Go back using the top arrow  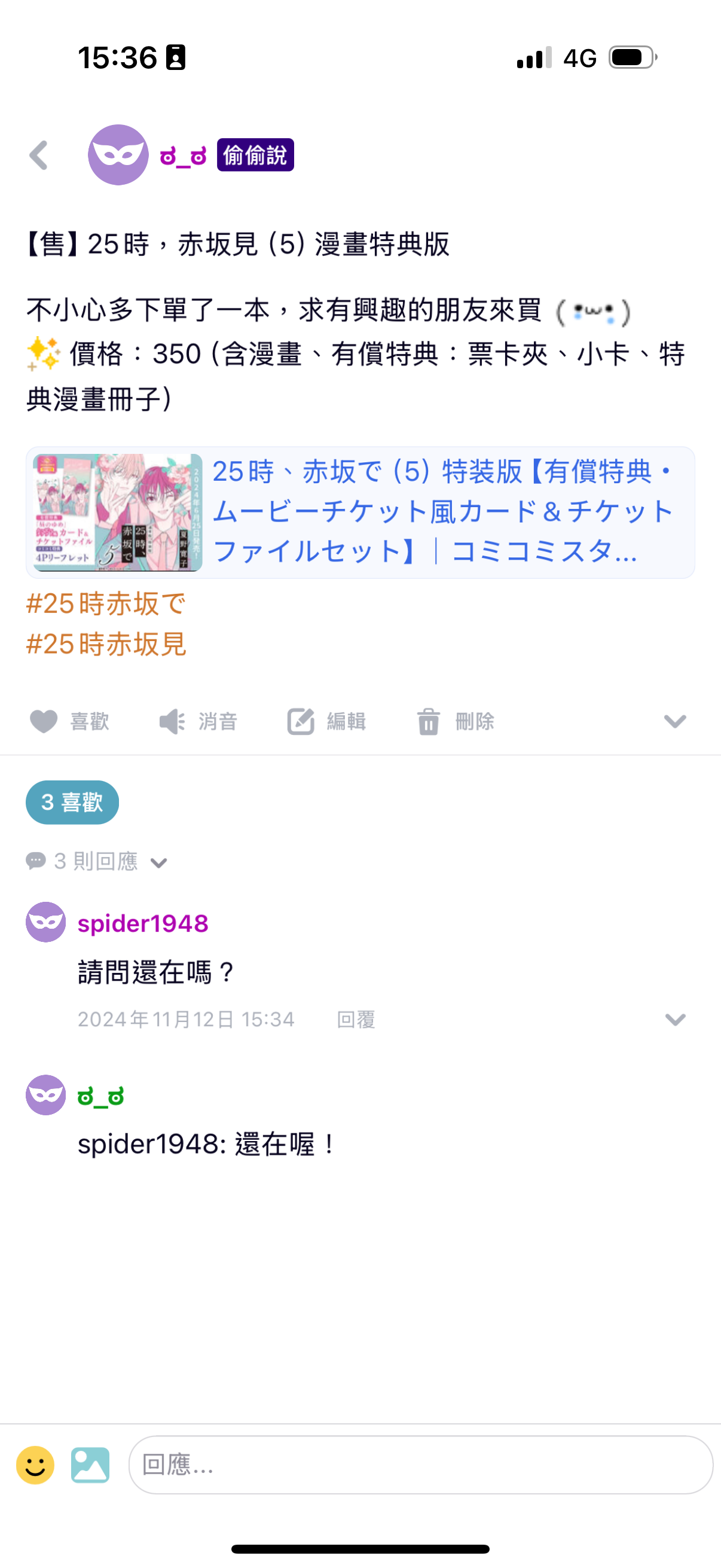tap(39, 155)
